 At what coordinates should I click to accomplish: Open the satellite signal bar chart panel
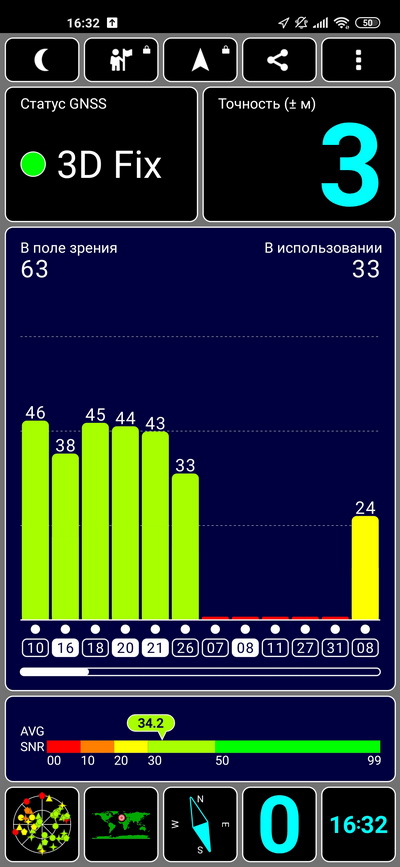200,458
